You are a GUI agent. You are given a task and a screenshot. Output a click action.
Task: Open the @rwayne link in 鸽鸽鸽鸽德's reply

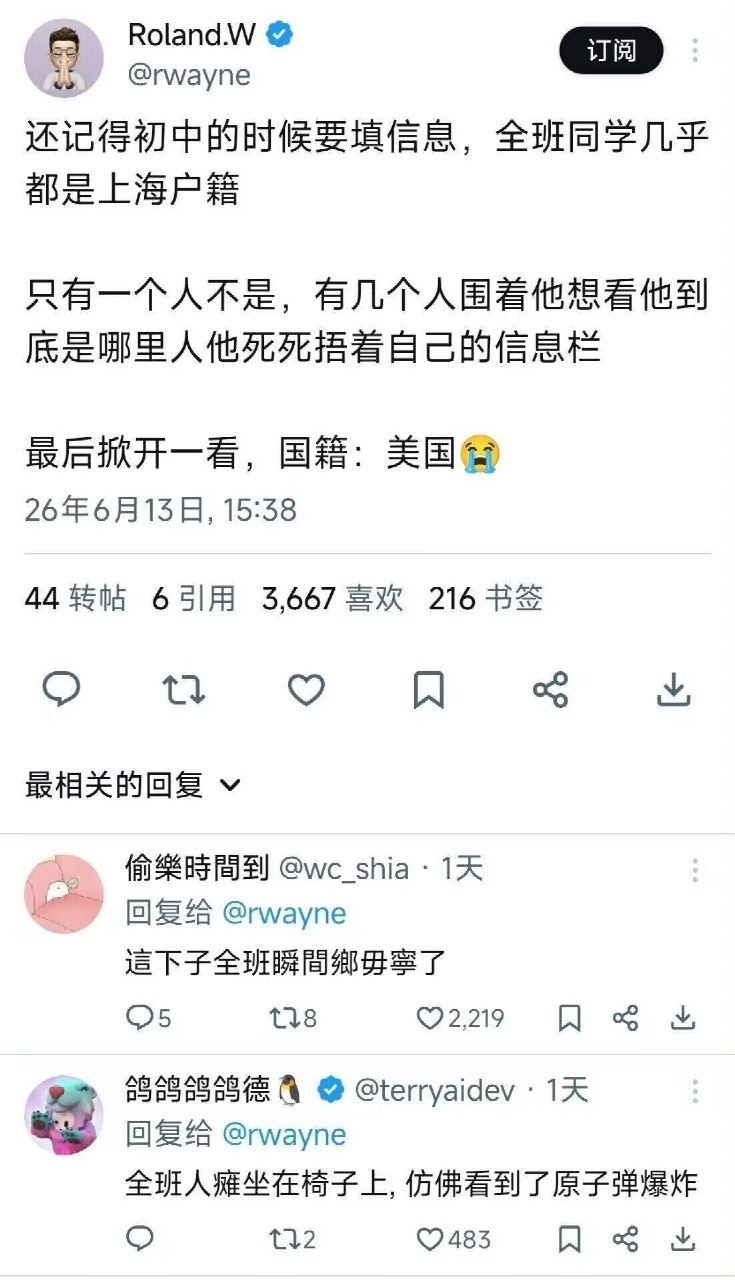click(283, 1135)
